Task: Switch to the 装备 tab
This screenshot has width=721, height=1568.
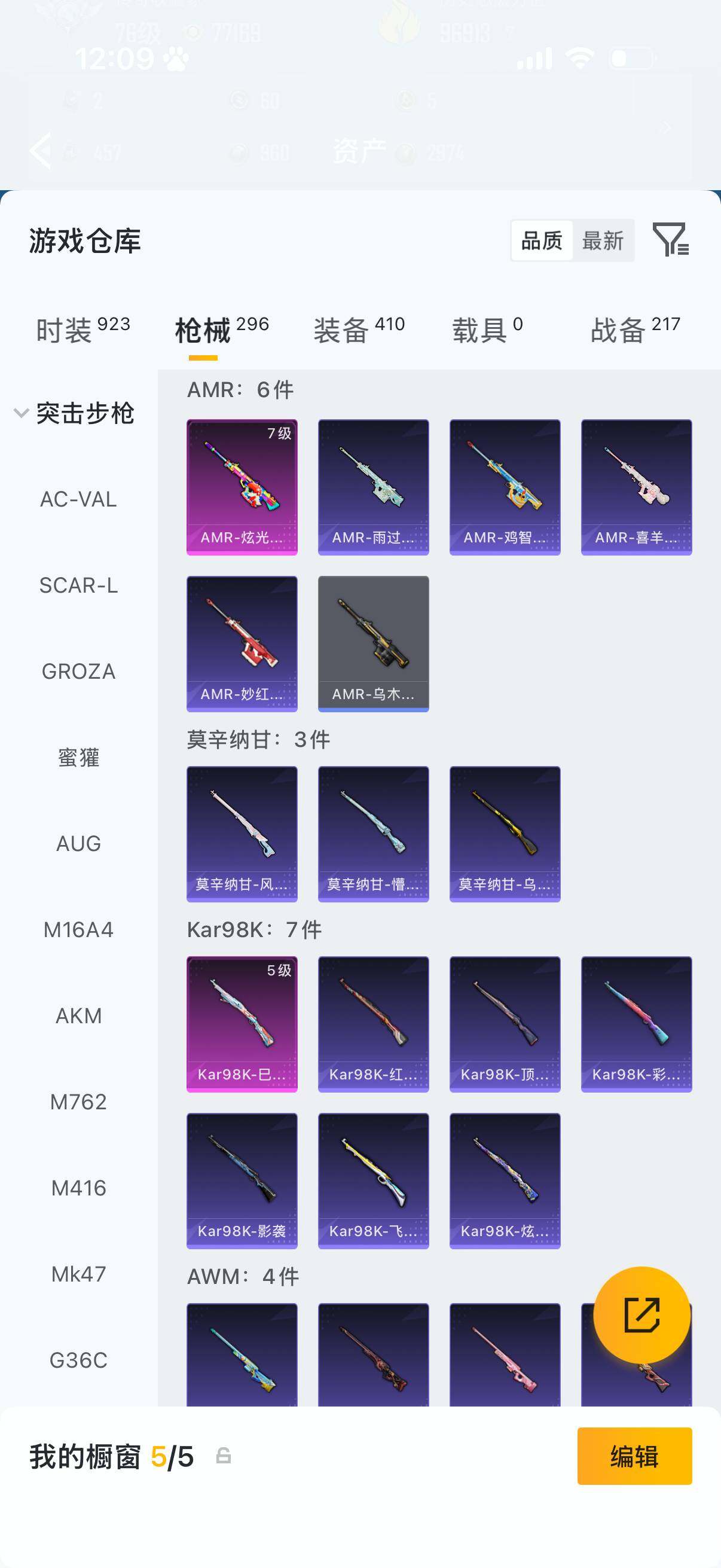Action: (x=359, y=331)
